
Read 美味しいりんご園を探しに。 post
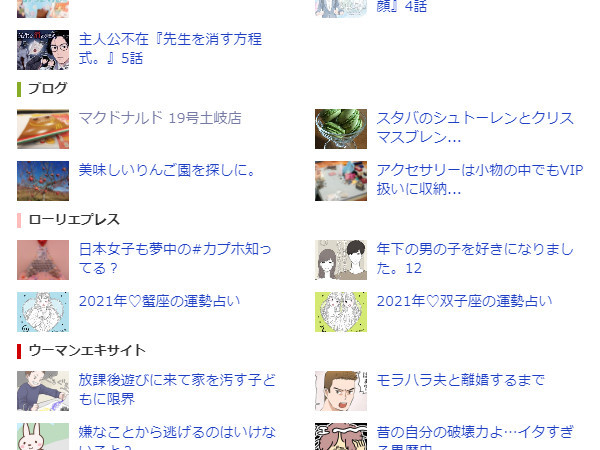(x=168, y=170)
